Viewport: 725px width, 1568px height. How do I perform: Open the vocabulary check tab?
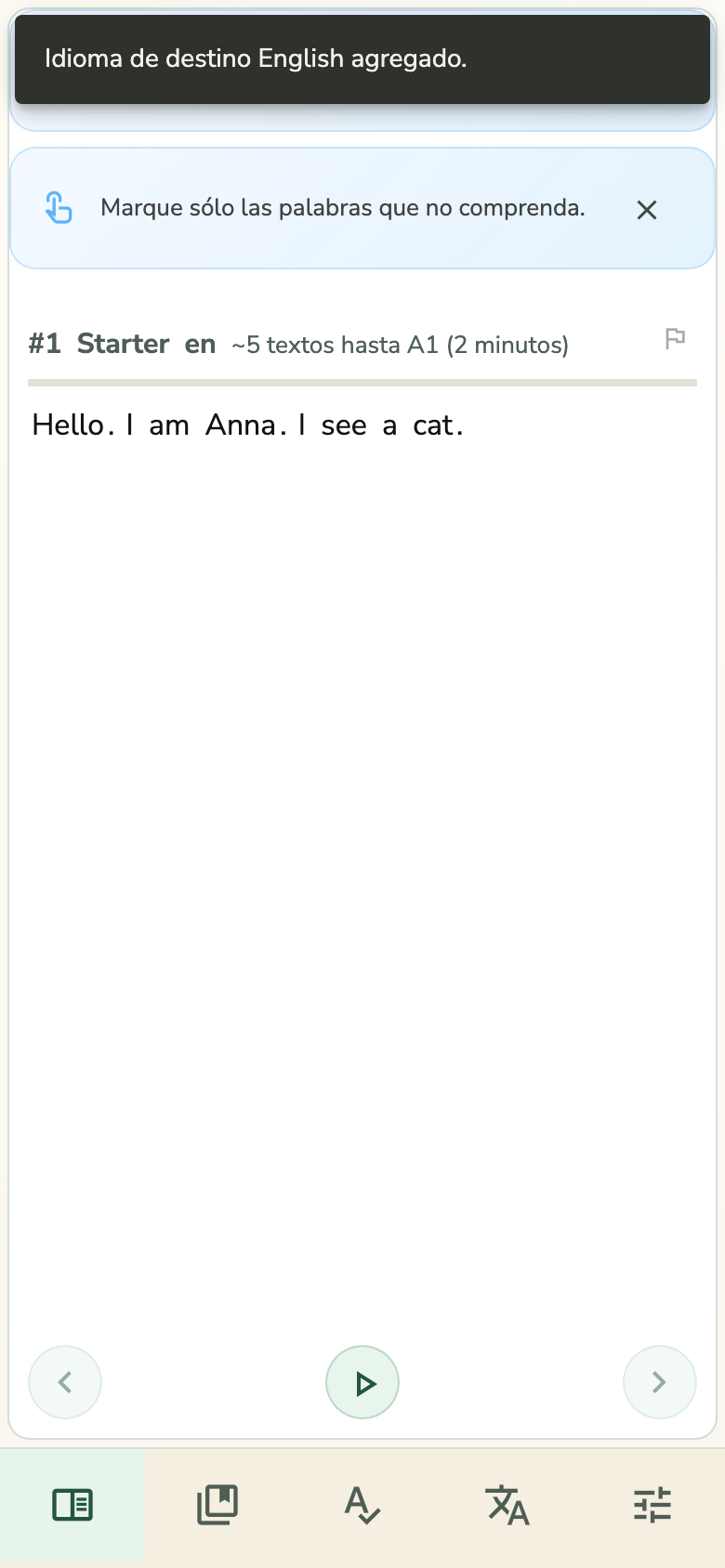coord(362,1505)
